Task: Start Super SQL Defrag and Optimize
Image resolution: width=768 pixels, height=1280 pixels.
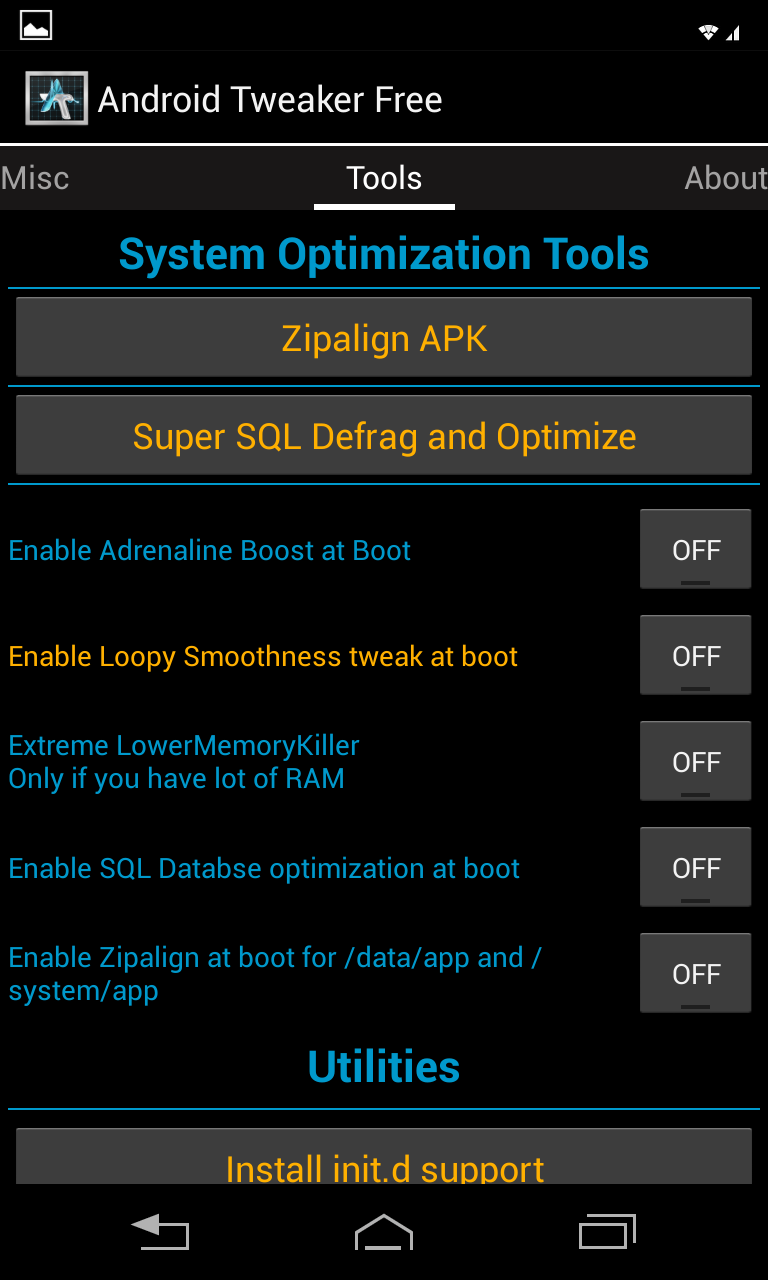Action: pos(384,436)
